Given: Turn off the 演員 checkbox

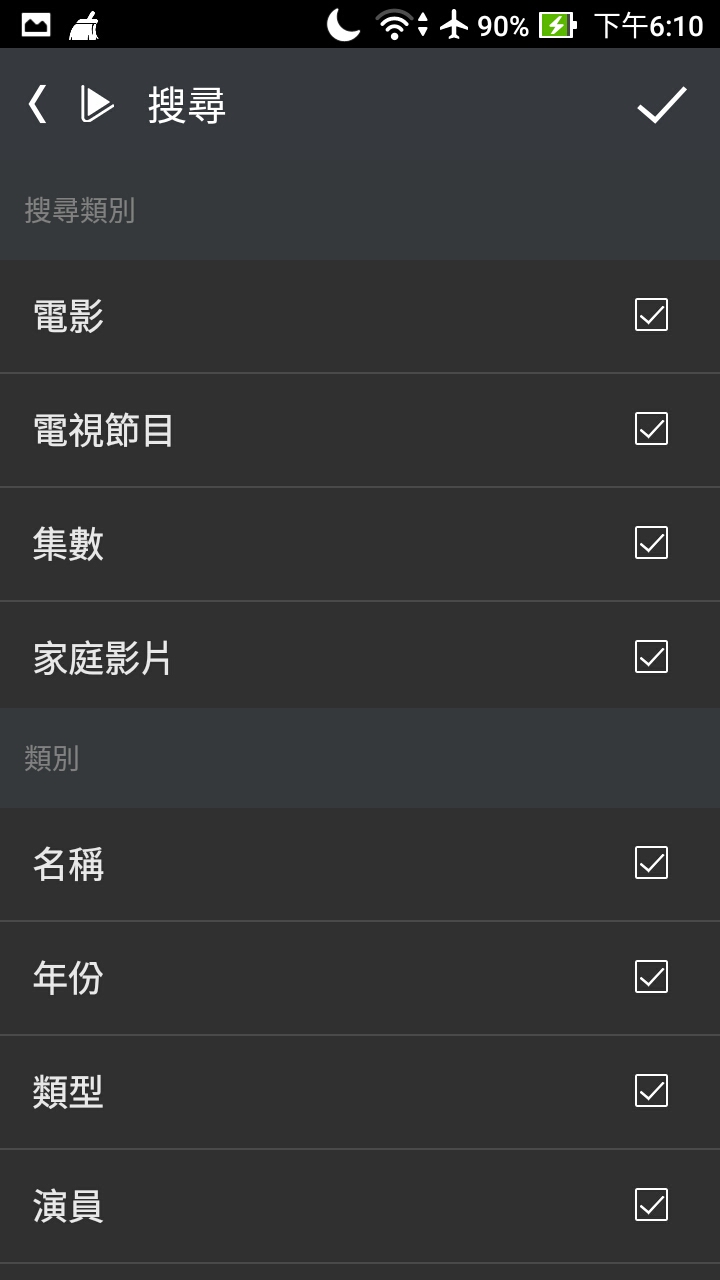Looking at the screenshot, I should pyautogui.click(x=651, y=1205).
